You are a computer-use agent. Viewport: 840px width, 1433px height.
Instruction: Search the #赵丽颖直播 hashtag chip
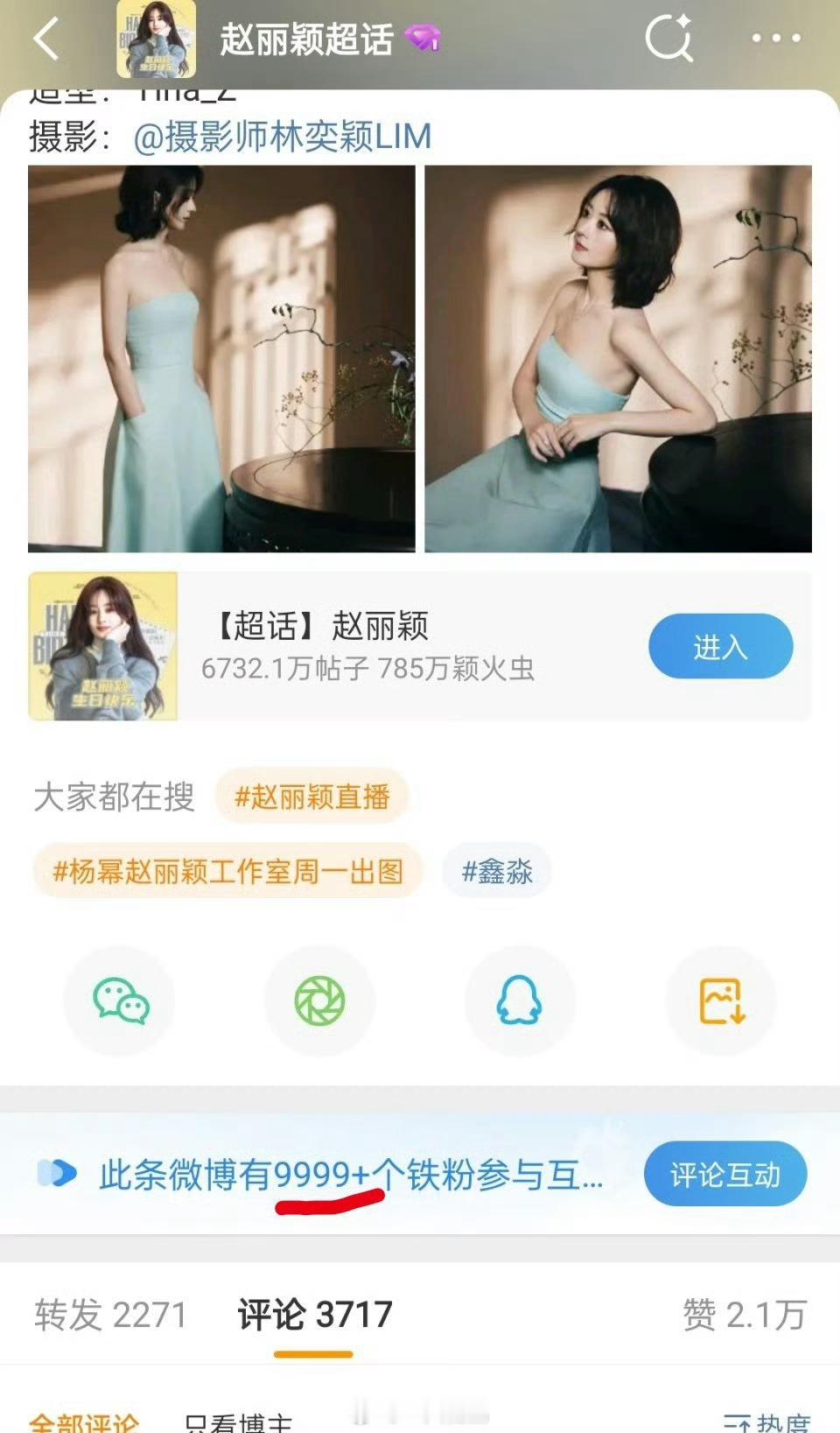click(311, 797)
